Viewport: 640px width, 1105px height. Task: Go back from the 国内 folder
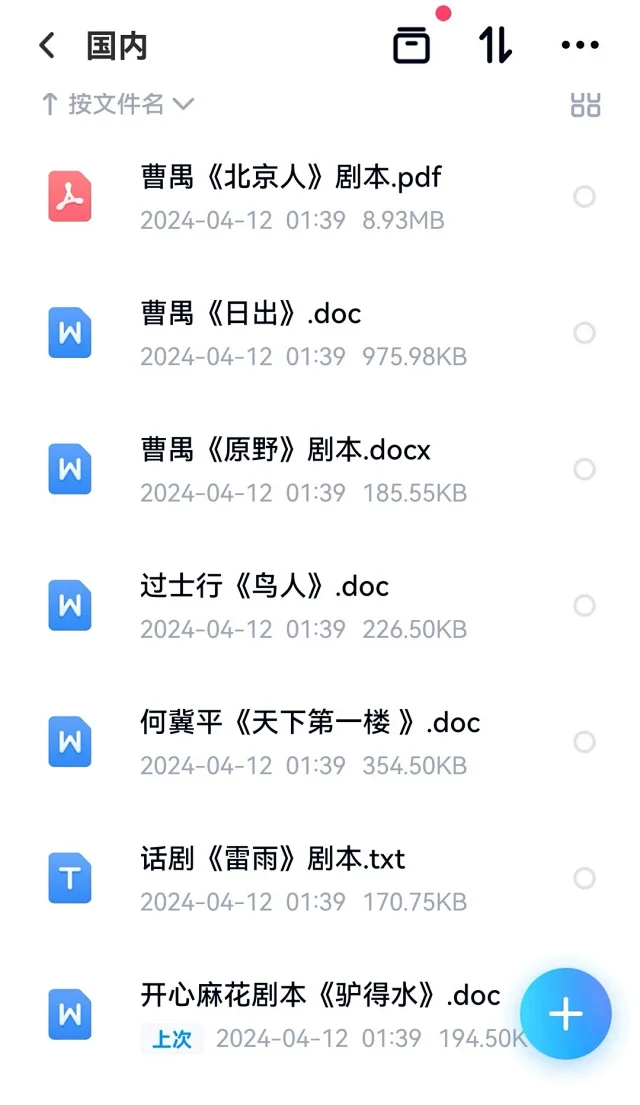(x=47, y=46)
